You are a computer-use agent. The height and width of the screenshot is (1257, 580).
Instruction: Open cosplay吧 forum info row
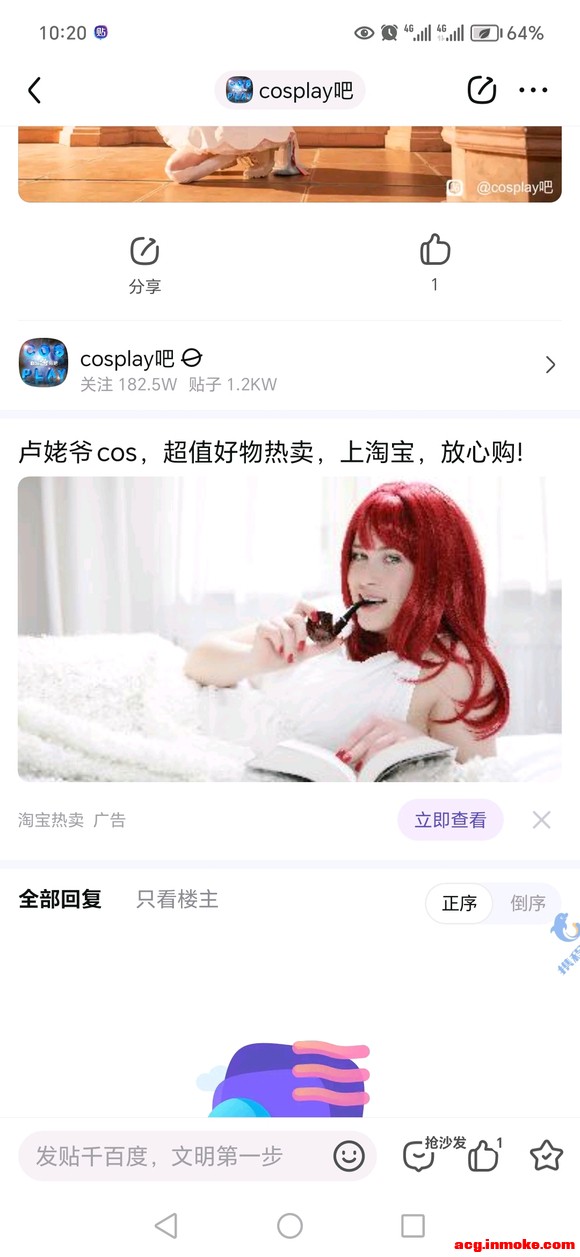pyautogui.click(x=290, y=364)
